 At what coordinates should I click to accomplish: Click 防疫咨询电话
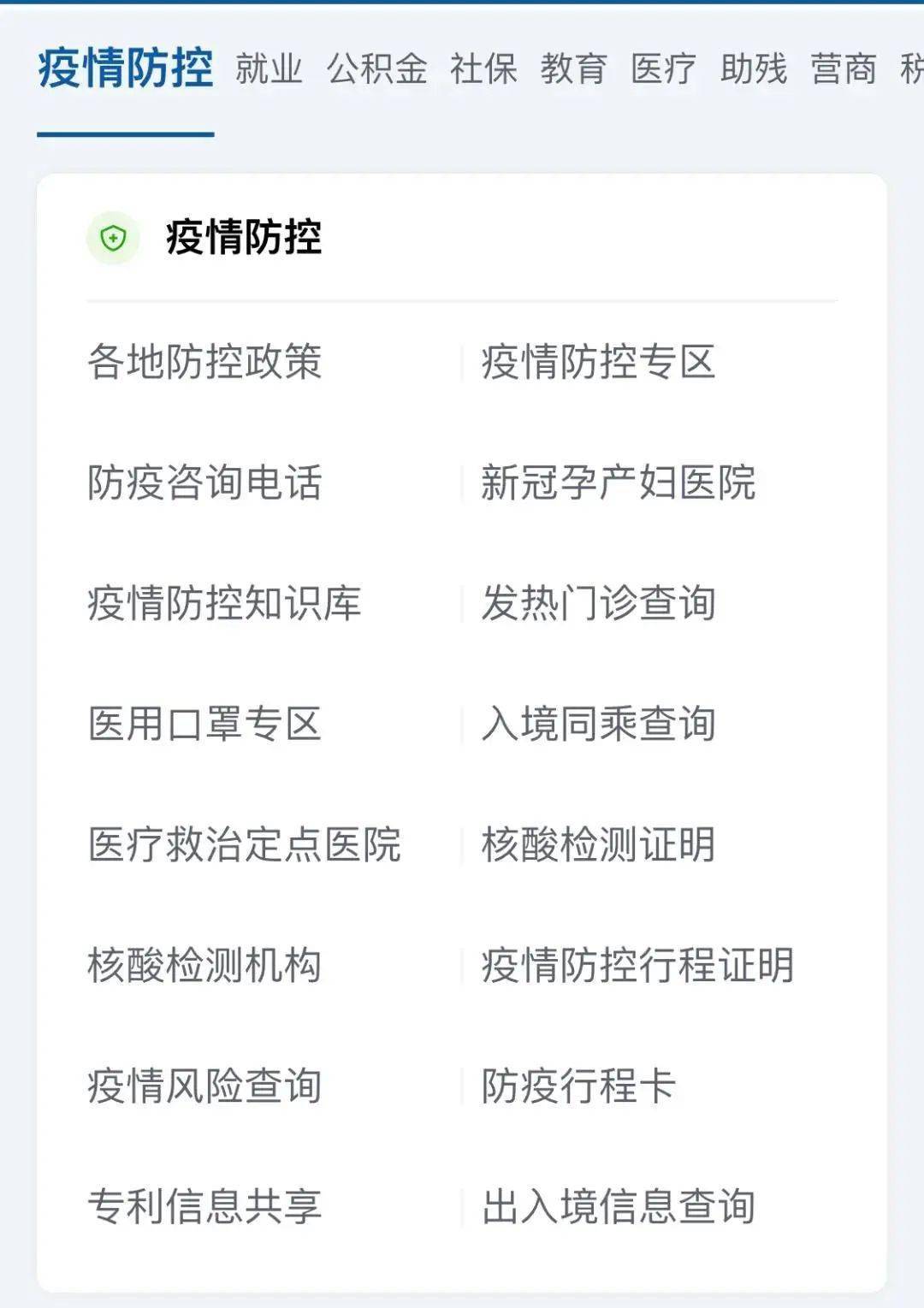point(207,481)
